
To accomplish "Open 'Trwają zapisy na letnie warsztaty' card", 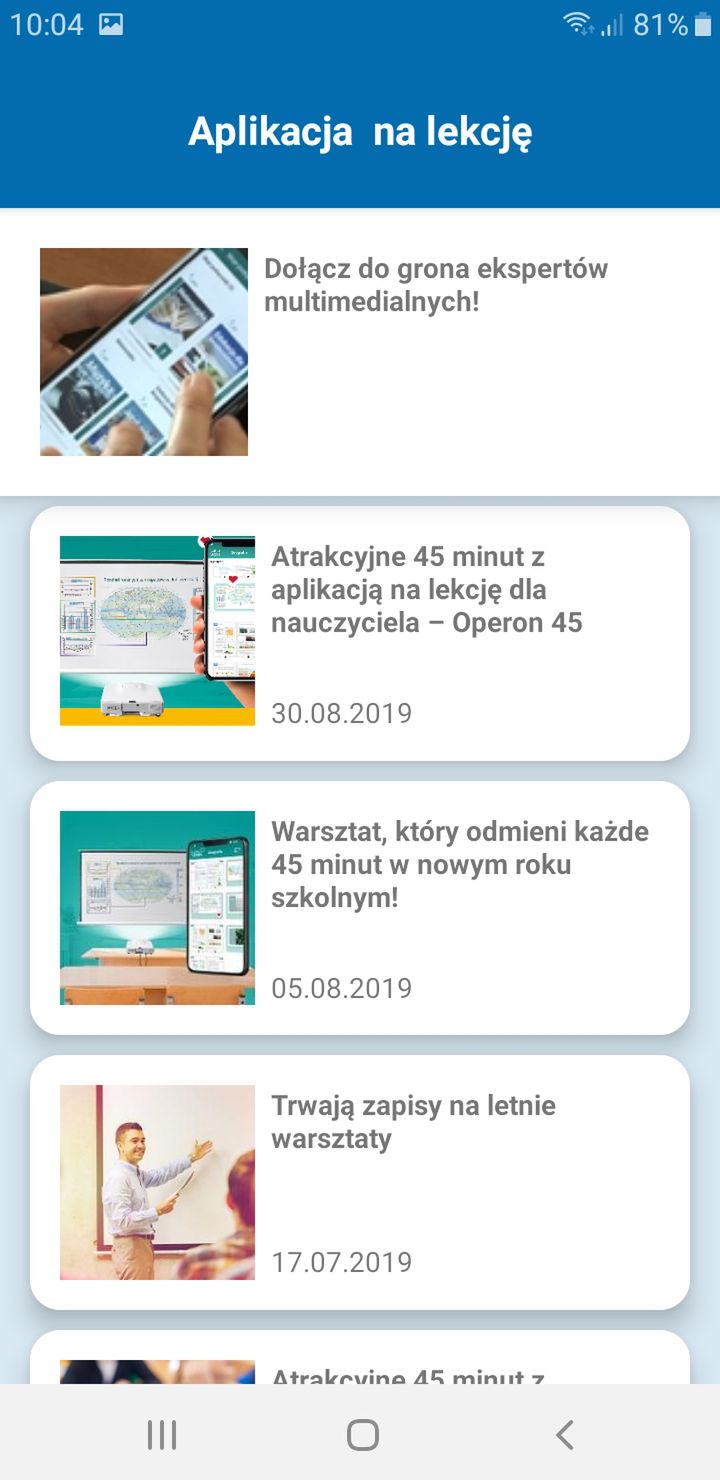I will (360, 1182).
